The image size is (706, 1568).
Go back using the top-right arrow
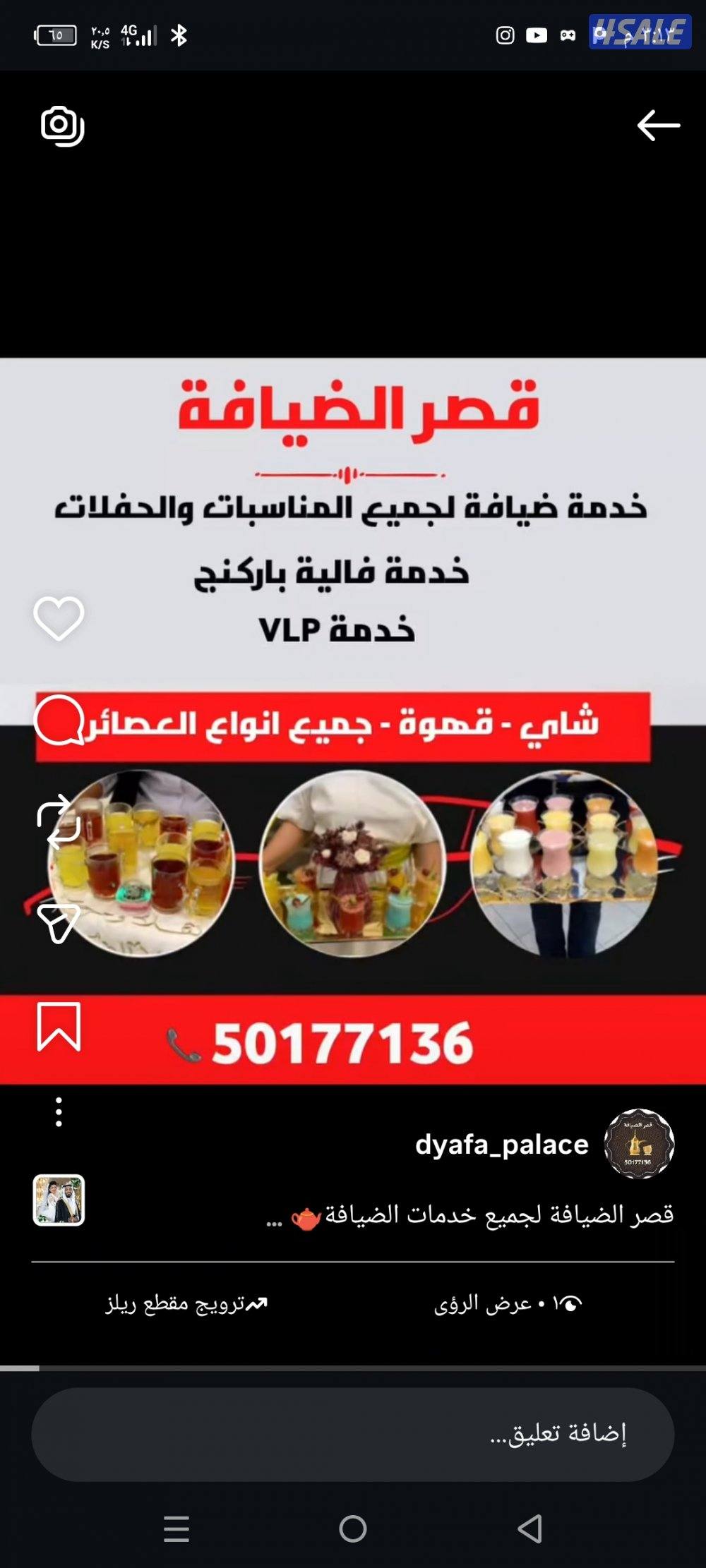[x=657, y=124]
